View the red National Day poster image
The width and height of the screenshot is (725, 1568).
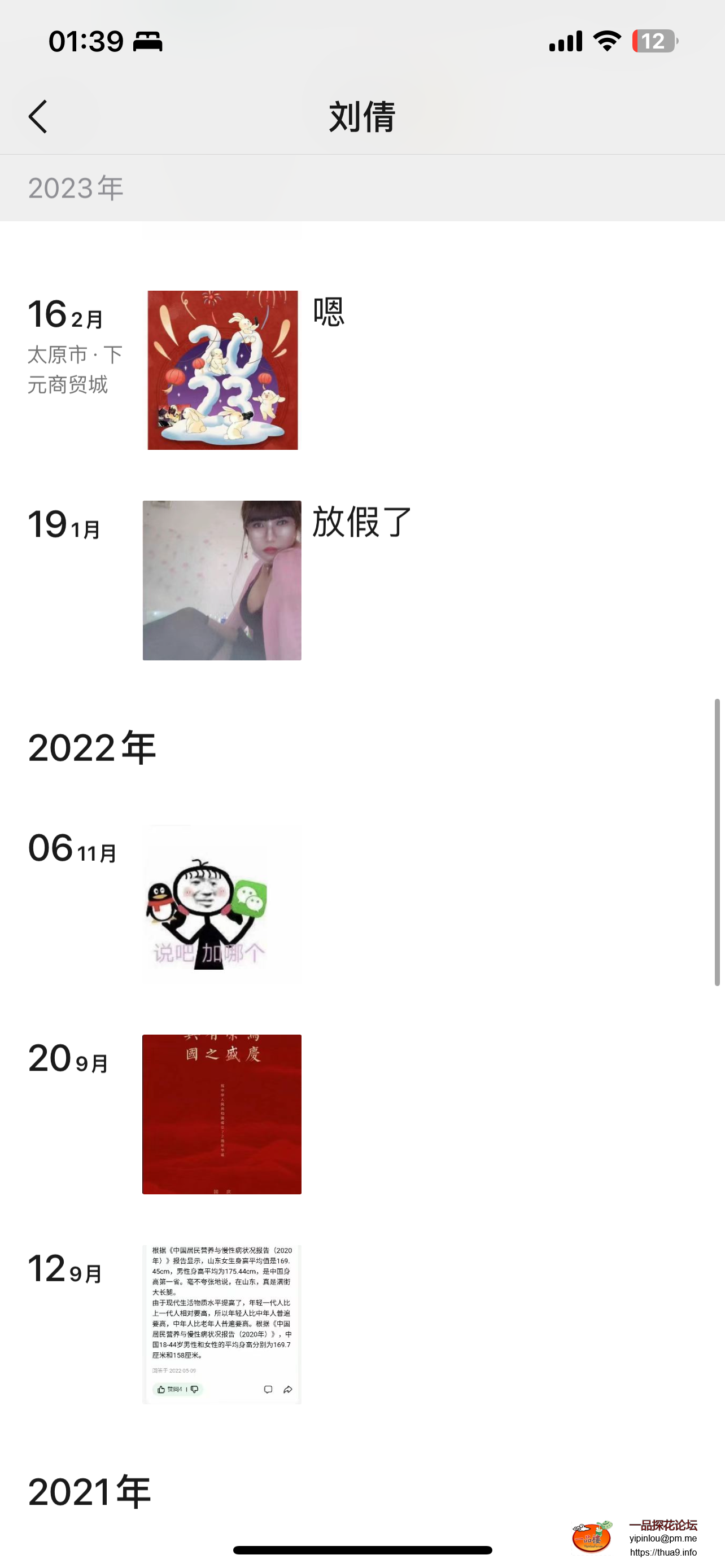[221, 1114]
